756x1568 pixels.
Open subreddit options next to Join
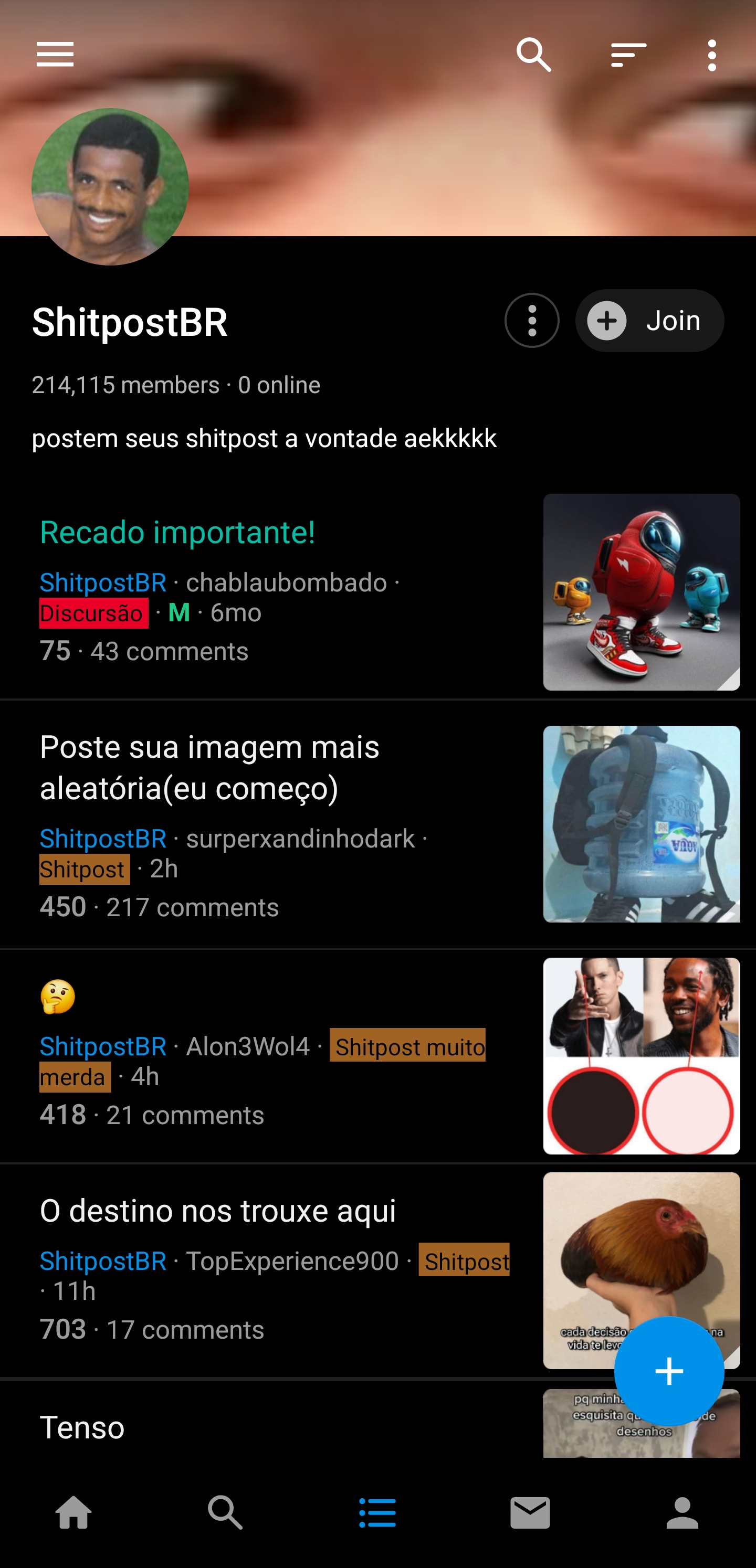tap(532, 321)
